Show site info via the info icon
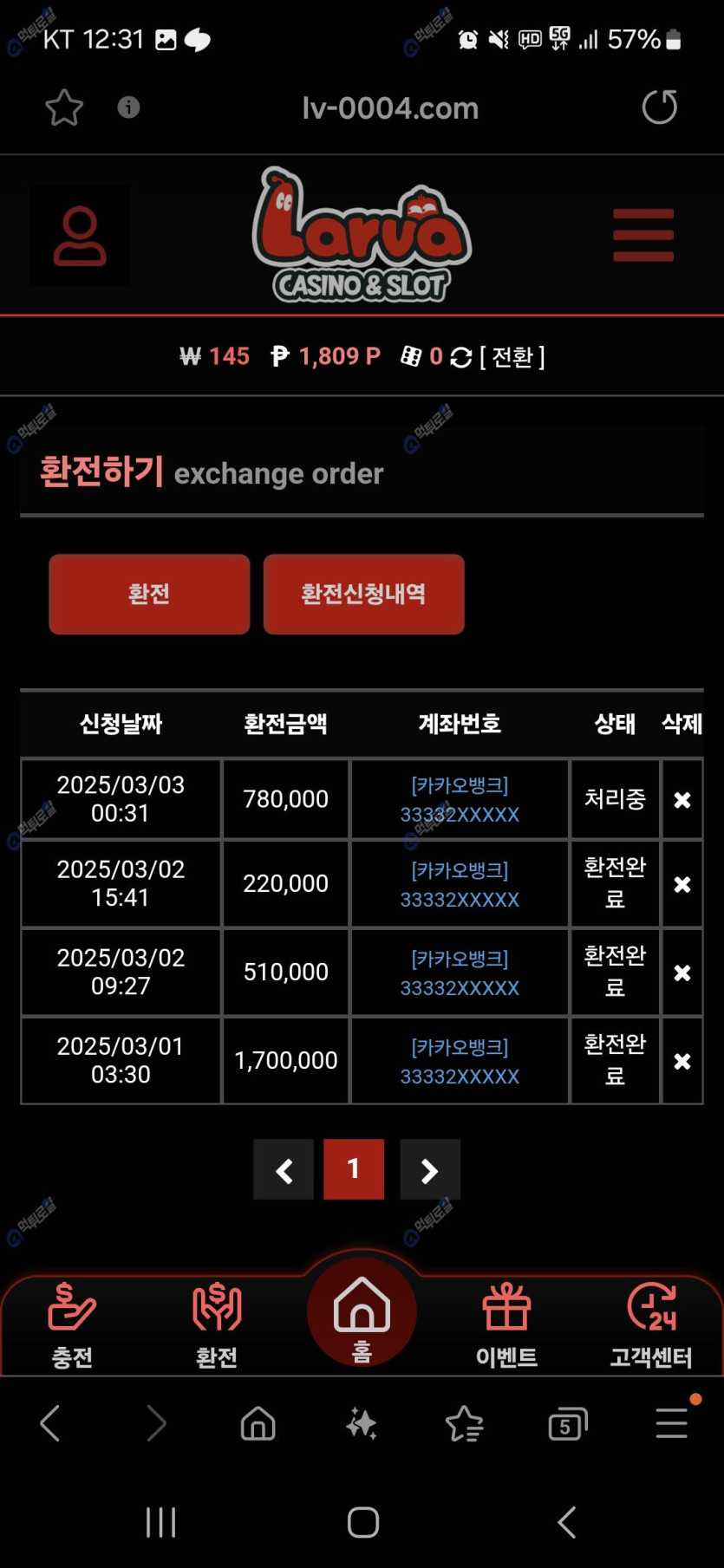 pos(128,107)
